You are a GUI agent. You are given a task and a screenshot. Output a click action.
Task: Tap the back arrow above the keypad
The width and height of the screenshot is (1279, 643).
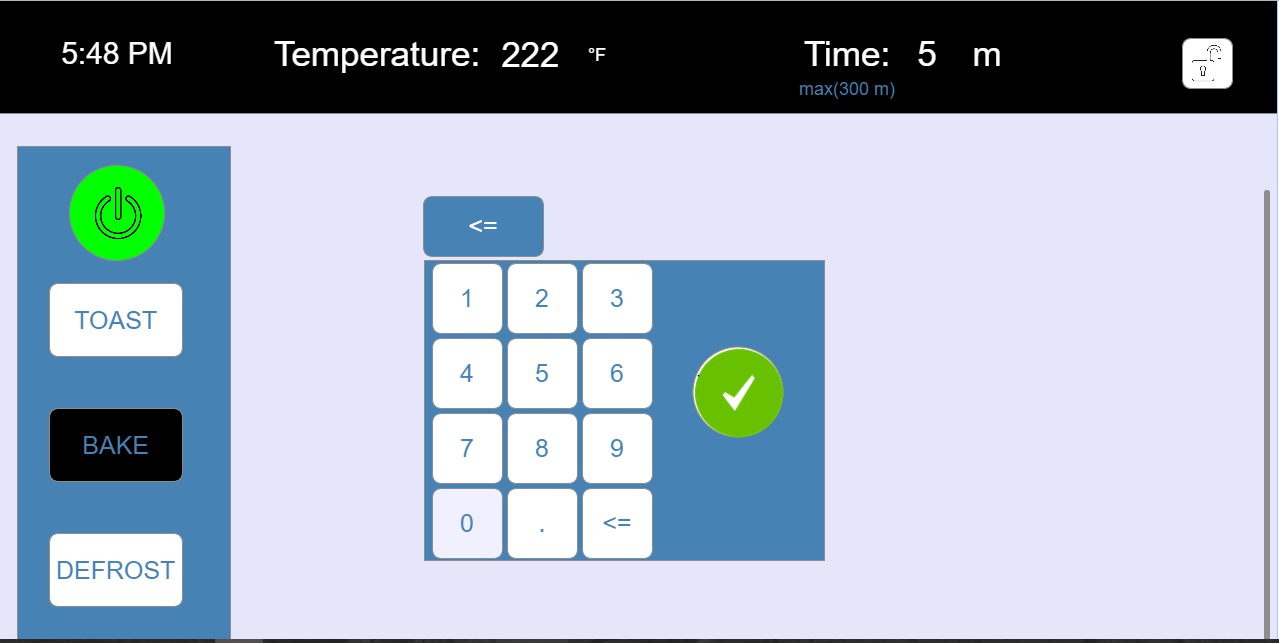(x=483, y=226)
